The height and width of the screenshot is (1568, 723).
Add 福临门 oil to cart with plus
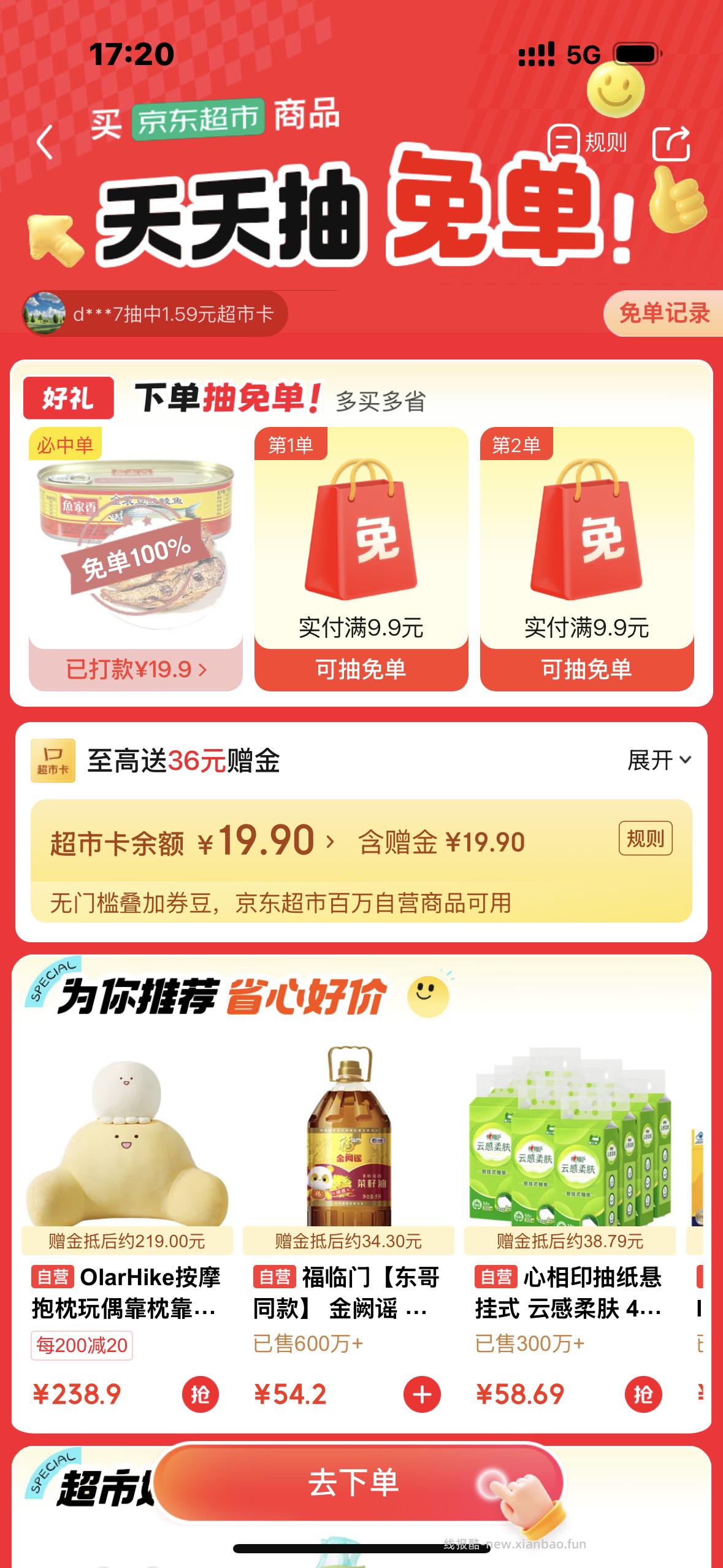click(422, 1395)
